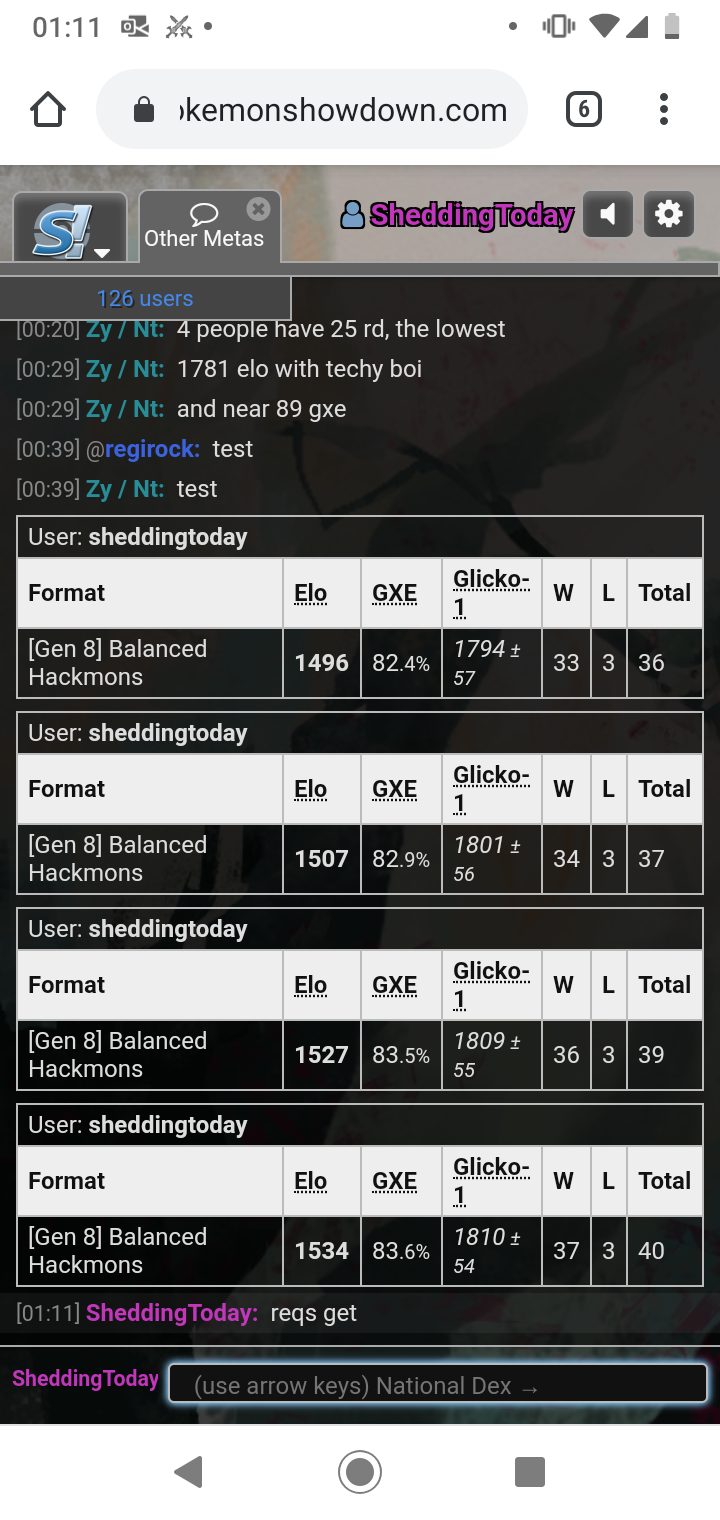Open the browser tab switcher
The height and width of the screenshot is (1520, 720).
point(583,110)
